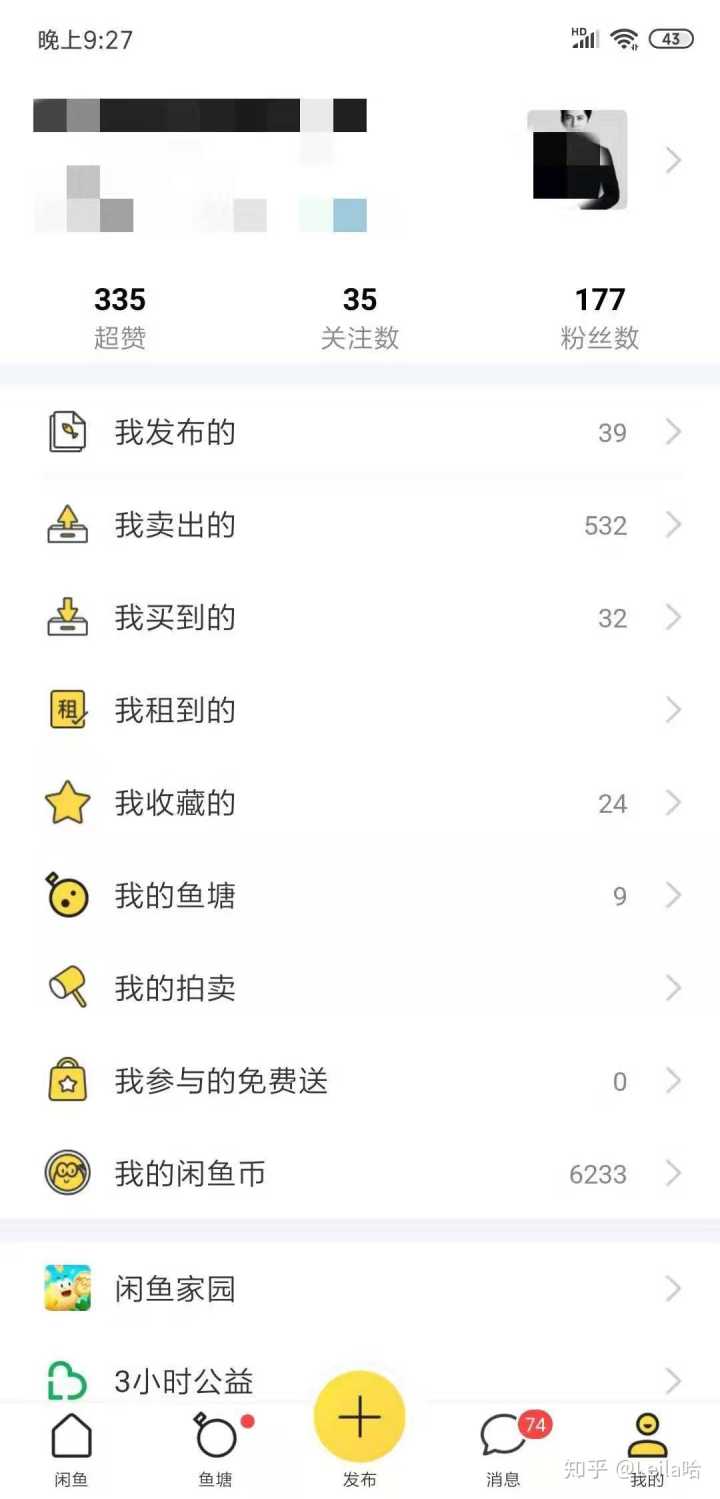
Task: Open 3小时公益 row
Action: pos(360,1380)
